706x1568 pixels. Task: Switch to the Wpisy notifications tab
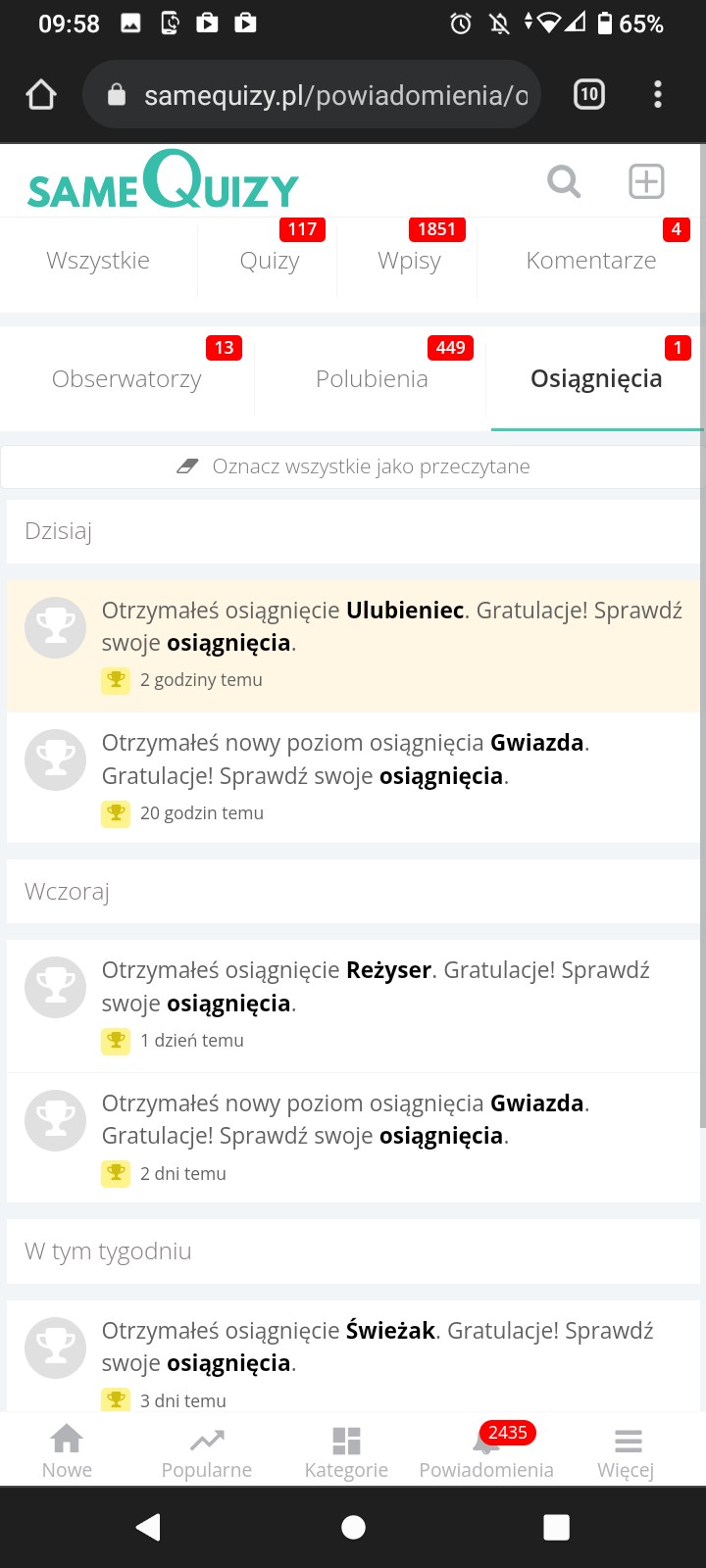click(x=409, y=261)
